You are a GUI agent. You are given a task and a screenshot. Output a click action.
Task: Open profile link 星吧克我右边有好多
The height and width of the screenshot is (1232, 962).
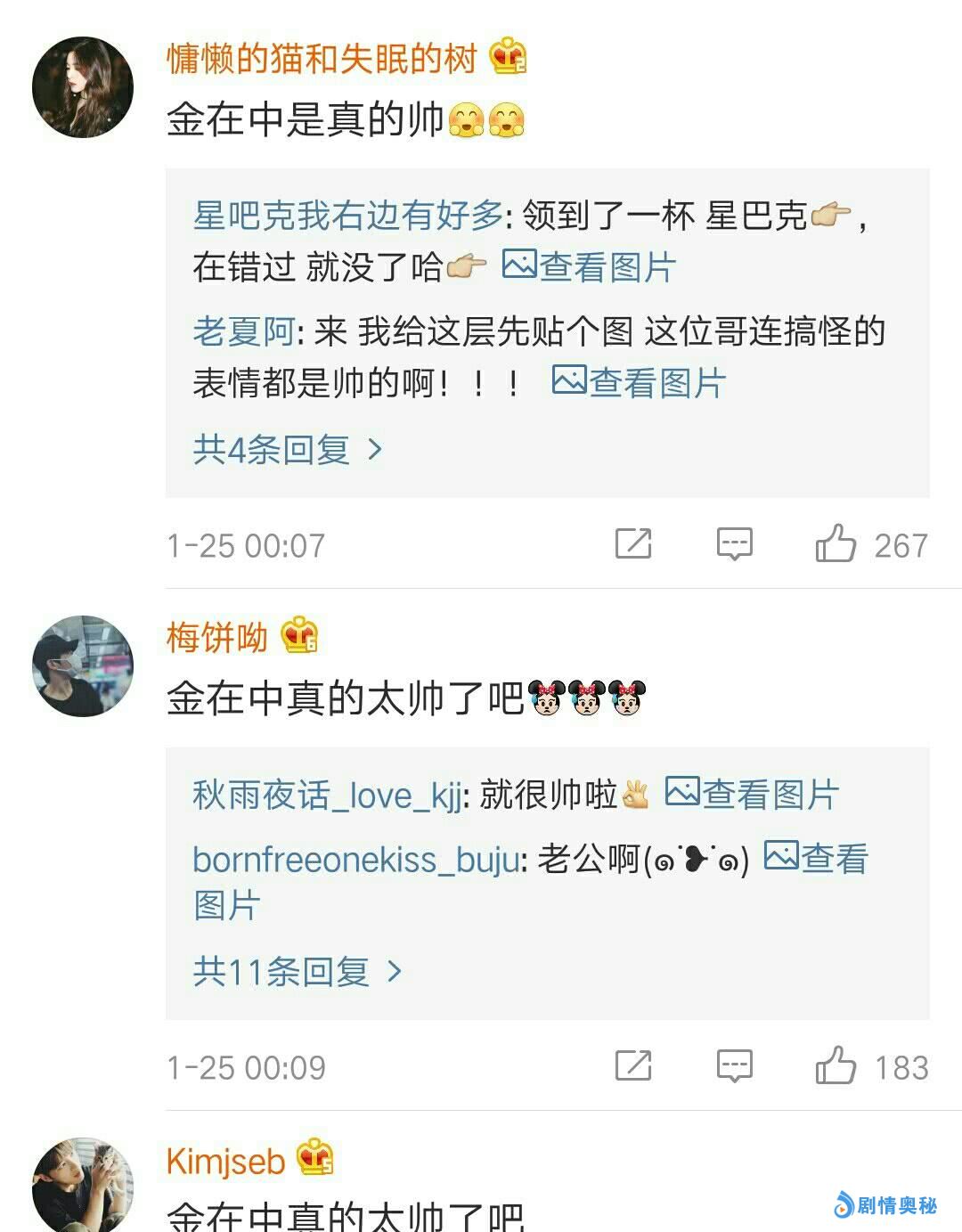pos(347,215)
